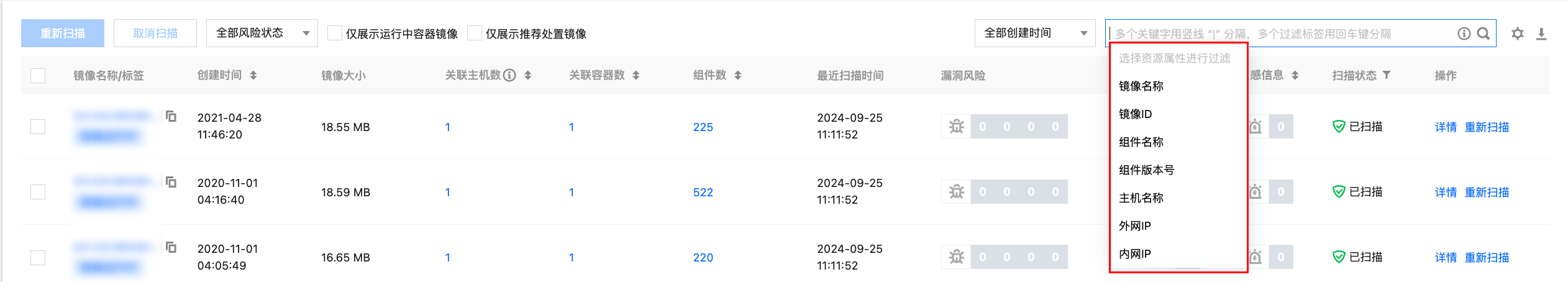This screenshot has height=282, width=1568.
Task: Tap the 重新扫描 button in toolbar
Action: pyautogui.click(x=63, y=34)
